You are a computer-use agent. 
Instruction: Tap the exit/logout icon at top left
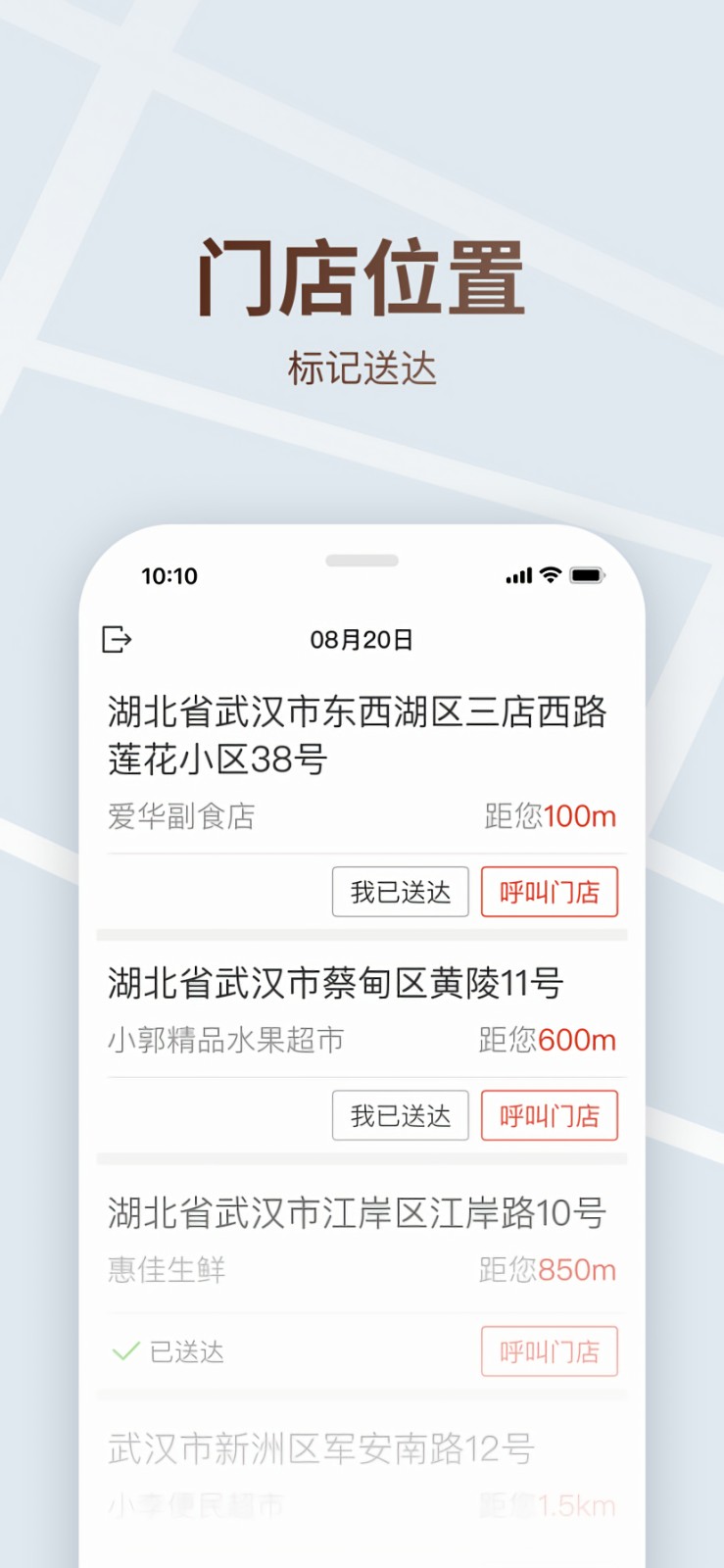tap(118, 638)
